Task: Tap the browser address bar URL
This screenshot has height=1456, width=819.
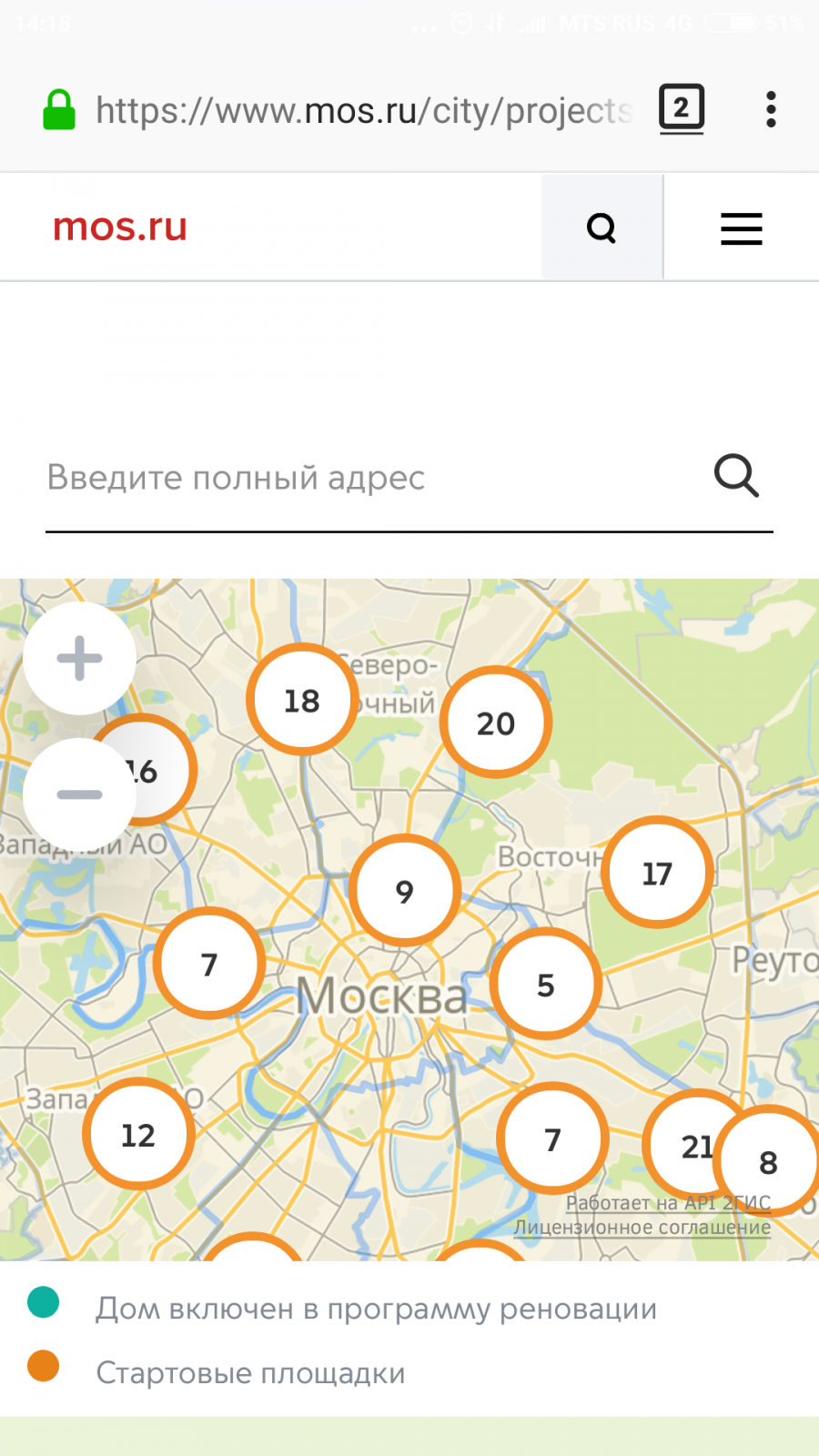Action: click(364, 111)
